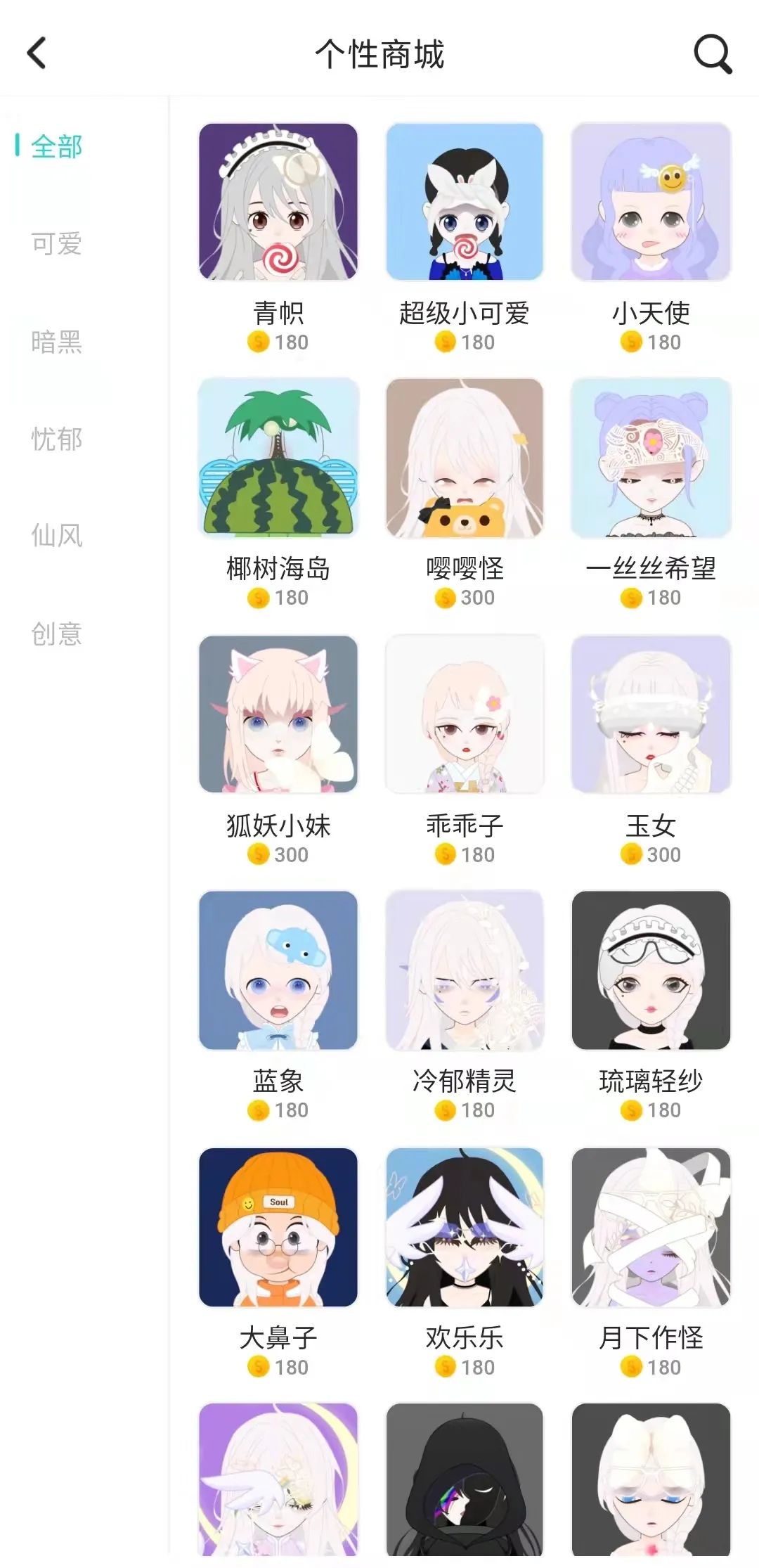Viewport: 759px width, 1568px height.
Task: View the 小天使 avatar
Action: 651,202
